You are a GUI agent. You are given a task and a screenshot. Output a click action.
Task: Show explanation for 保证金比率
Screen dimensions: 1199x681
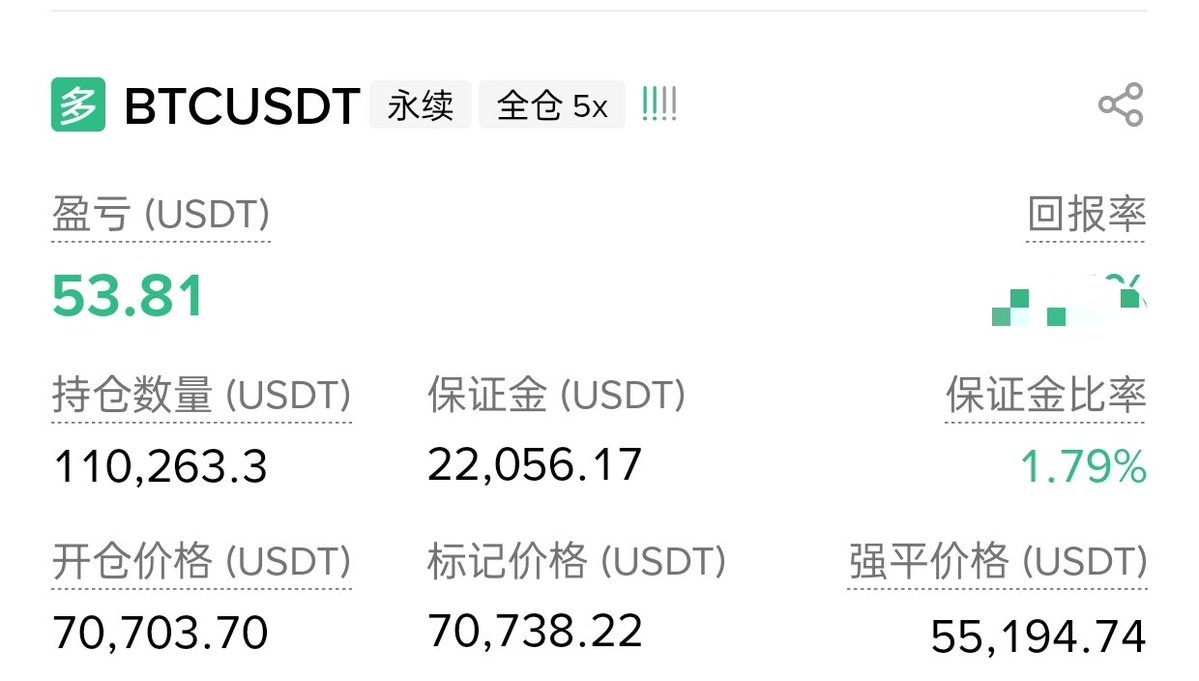(x=1045, y=397)
